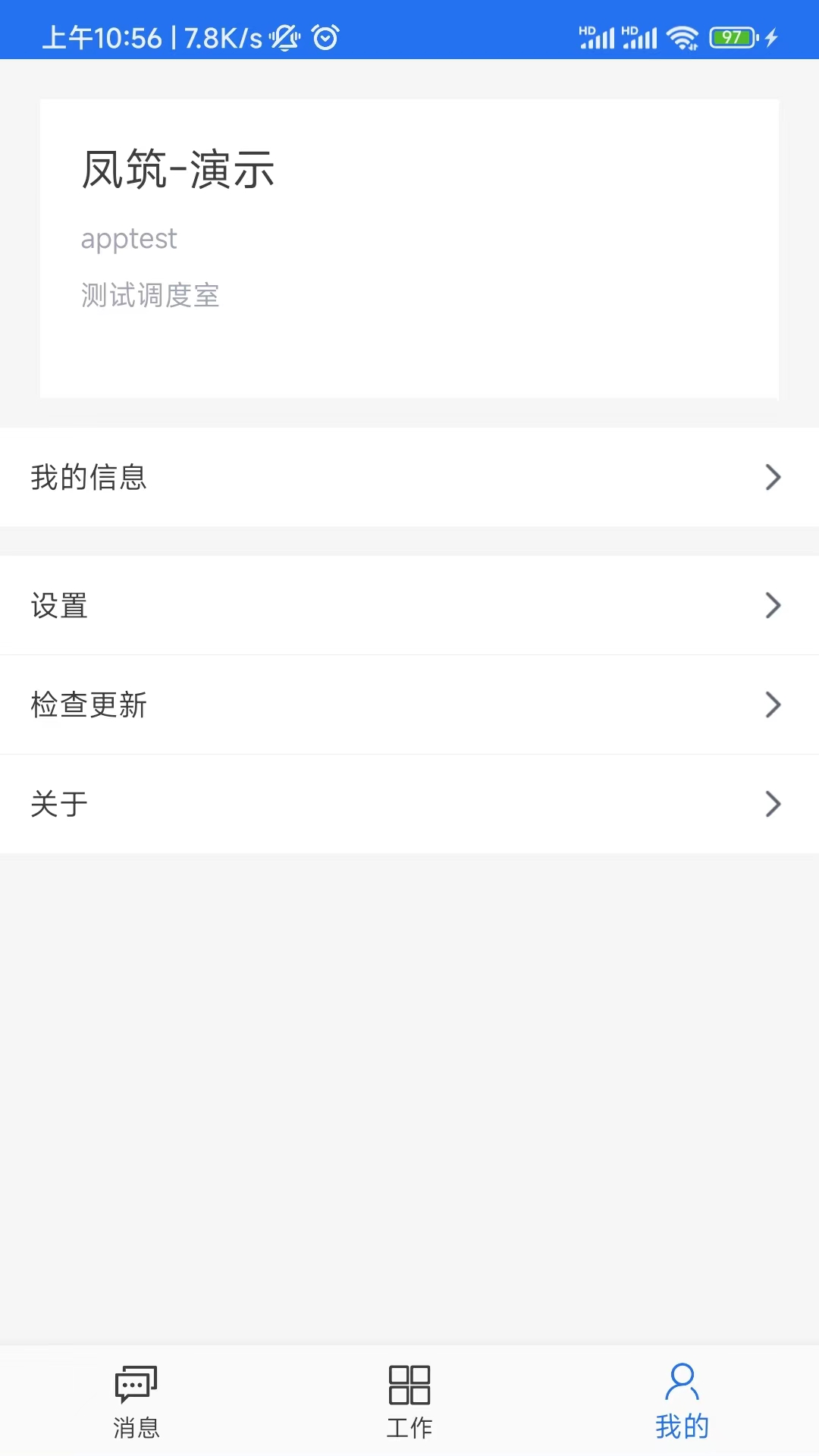Switch to the 消息 tab
The width and height of the screenshot is (819, 1456).
pyautogui.click(x=136, y=1401)
